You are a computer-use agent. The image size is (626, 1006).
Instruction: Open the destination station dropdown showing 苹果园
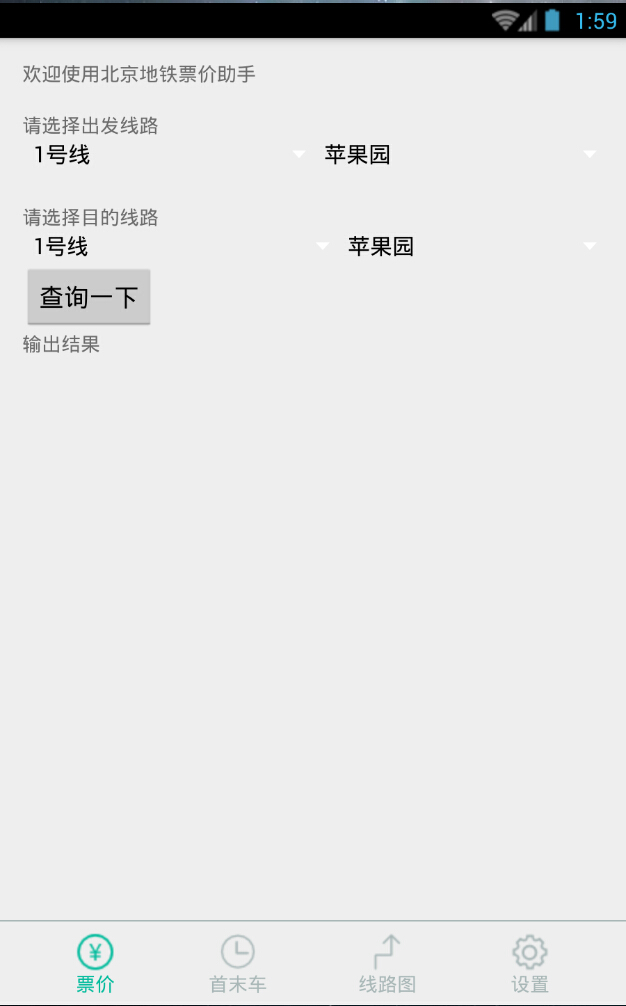click(470, 247)
